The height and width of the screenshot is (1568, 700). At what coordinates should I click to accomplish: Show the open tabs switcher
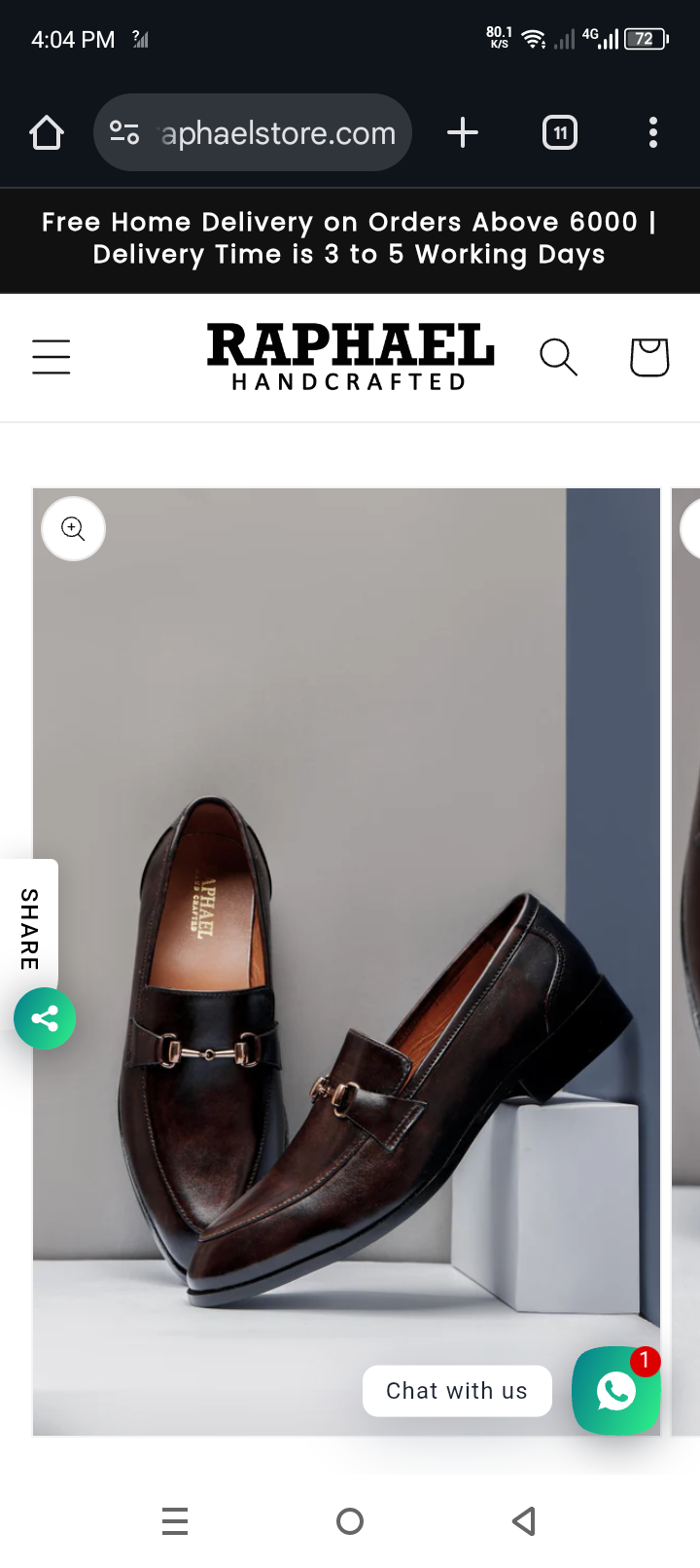[559, 132]
